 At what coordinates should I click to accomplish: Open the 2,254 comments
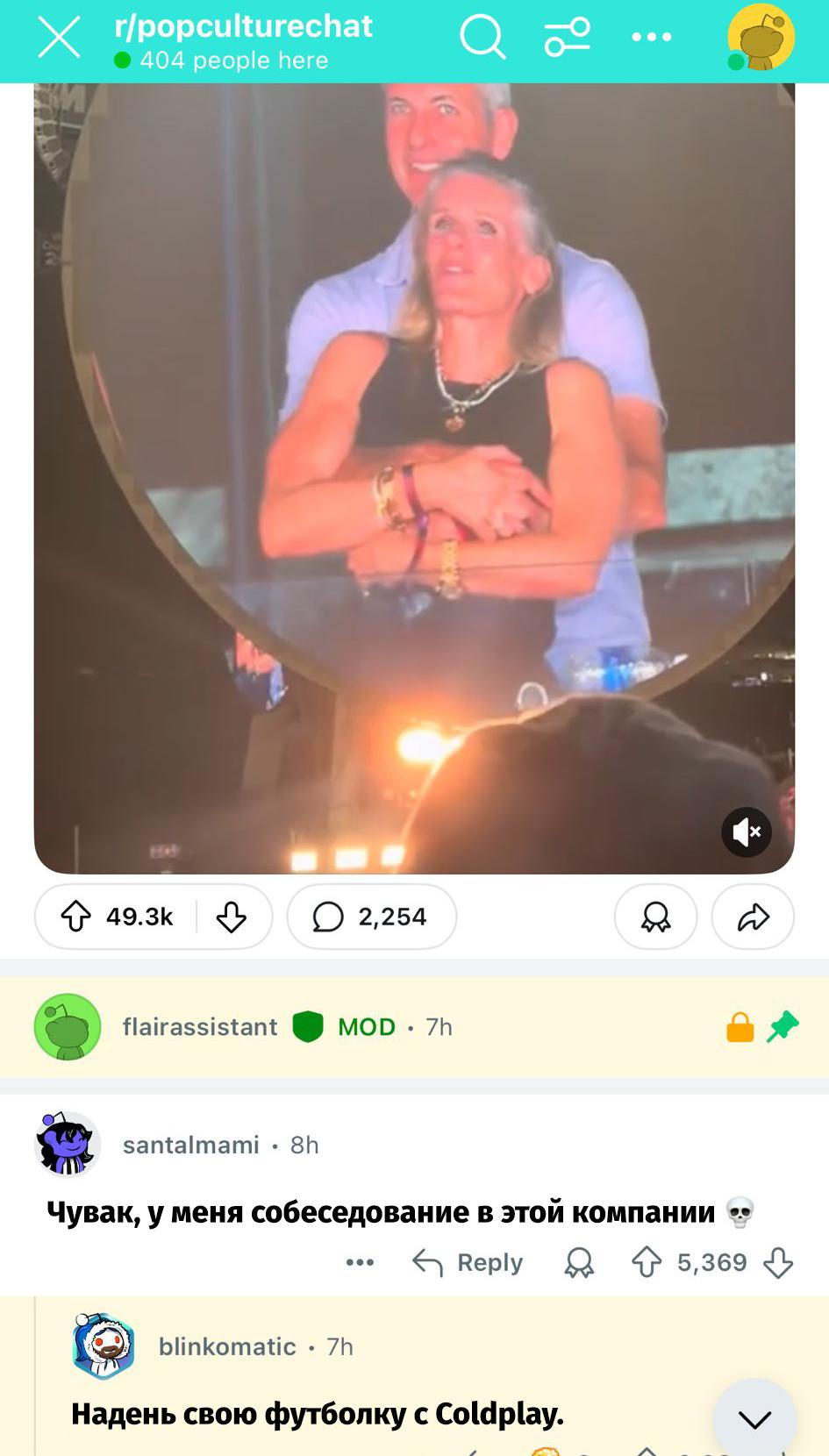pyautogui.click(x=371, y=917)
